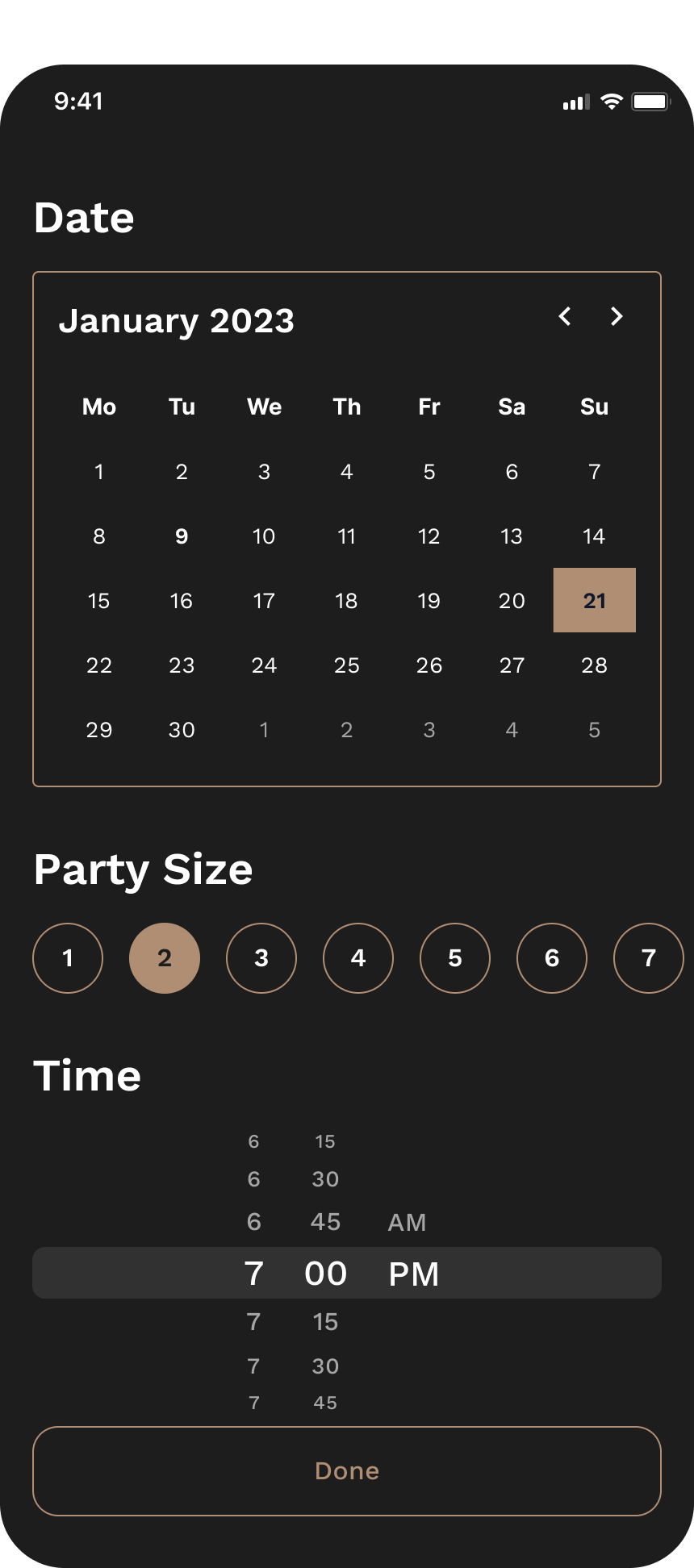Screen dimensions: 694x1568
Task: Set party size to 1
Action: pyautogui.click(x=68, y=958)
